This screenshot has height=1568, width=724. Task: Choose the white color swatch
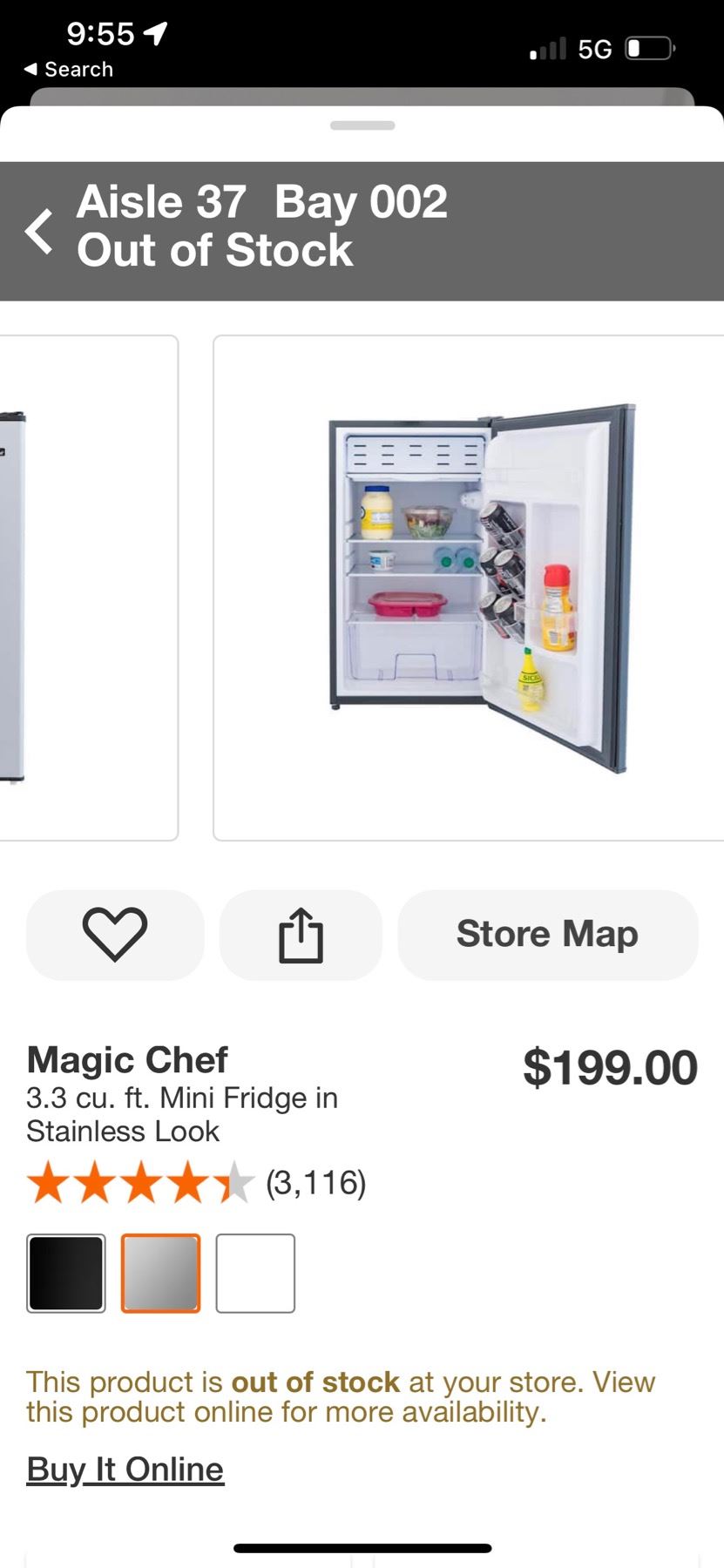click(x=255, y=1273)
